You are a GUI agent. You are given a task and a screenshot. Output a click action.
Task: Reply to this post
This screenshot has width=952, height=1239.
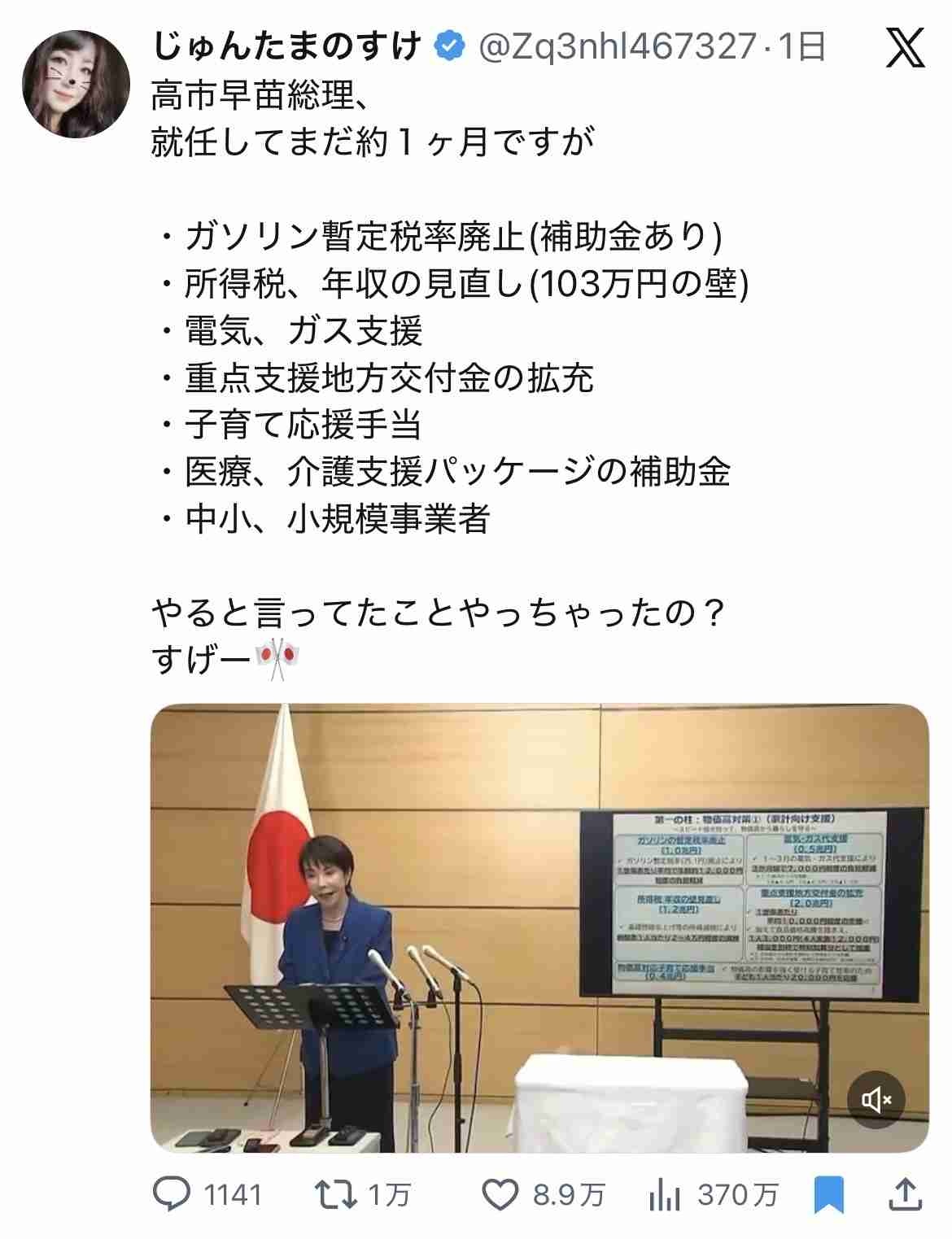[x=172, y=1194]
